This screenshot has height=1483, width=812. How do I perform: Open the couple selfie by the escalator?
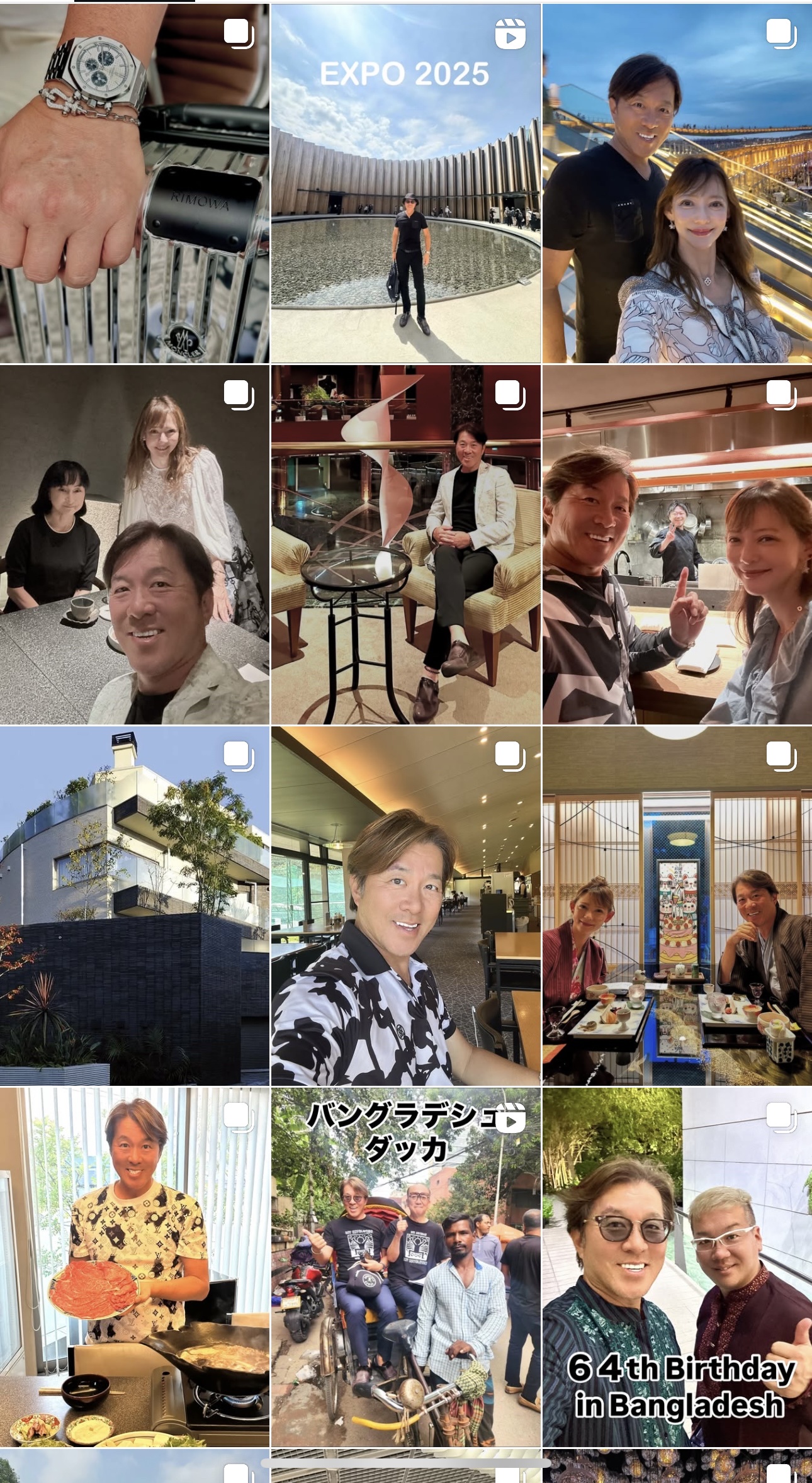click(x=677, y=183)
